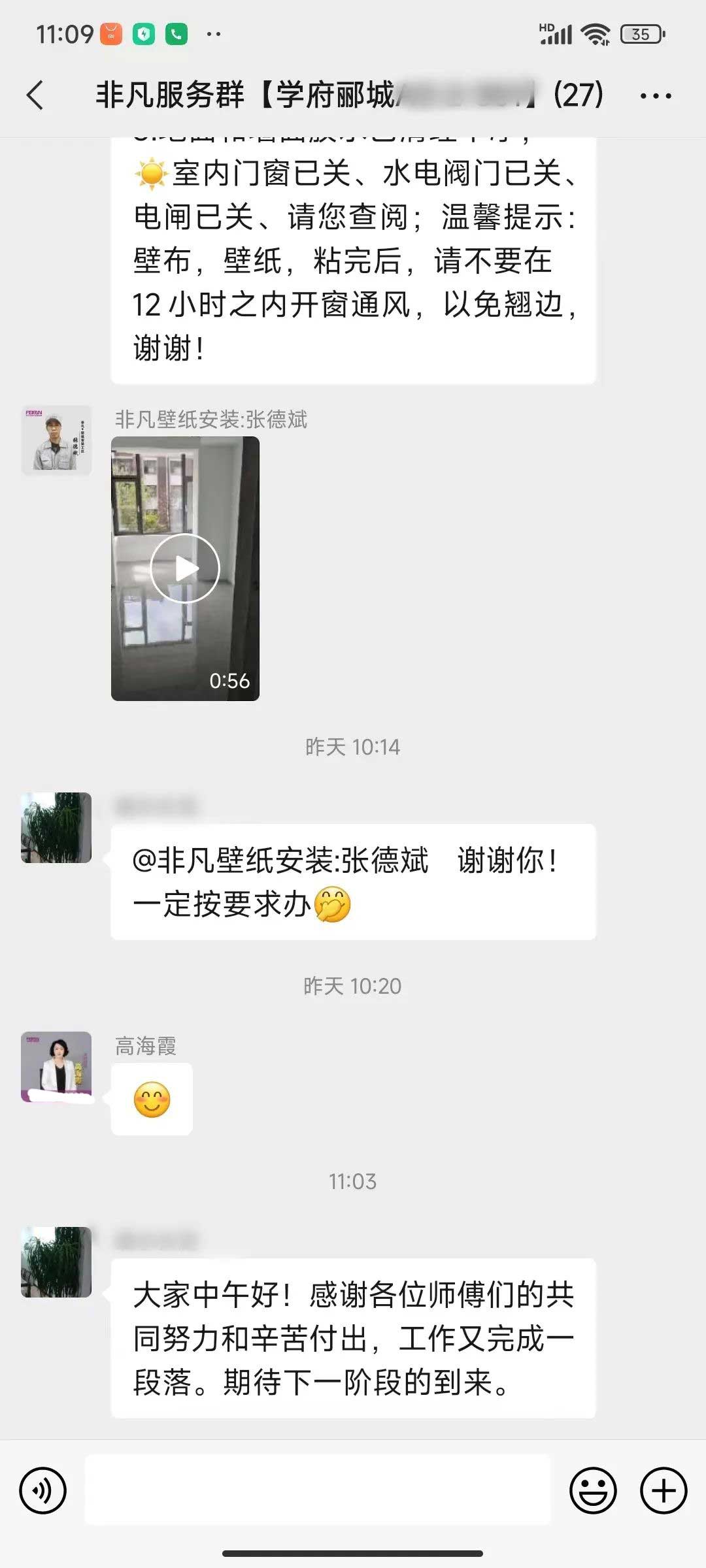
Task: Go back from the group chat
Action: 35,95
